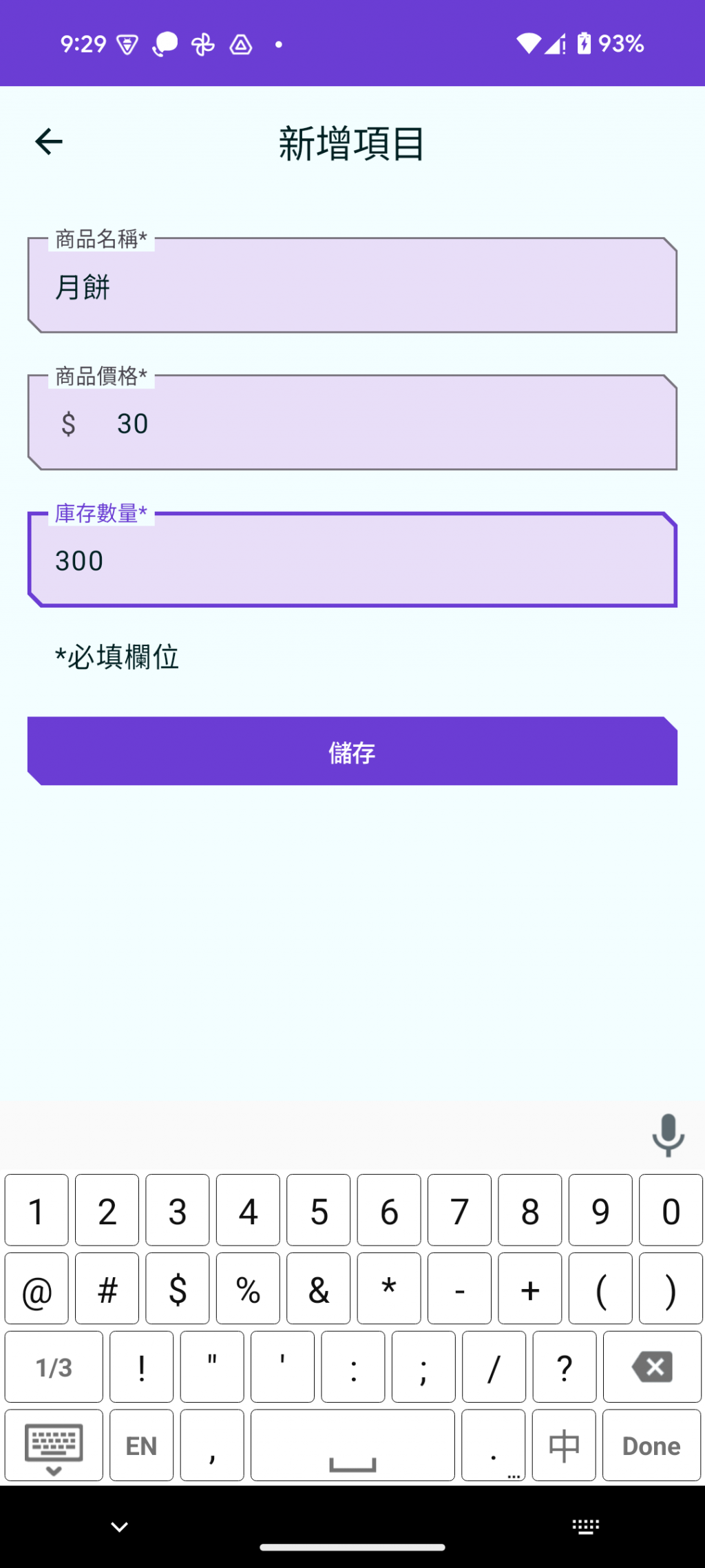The width and height of the screenshot is (705, 1568).
Task: Tap the 庫存數量 stock quantity field
Action: (352, 560)
